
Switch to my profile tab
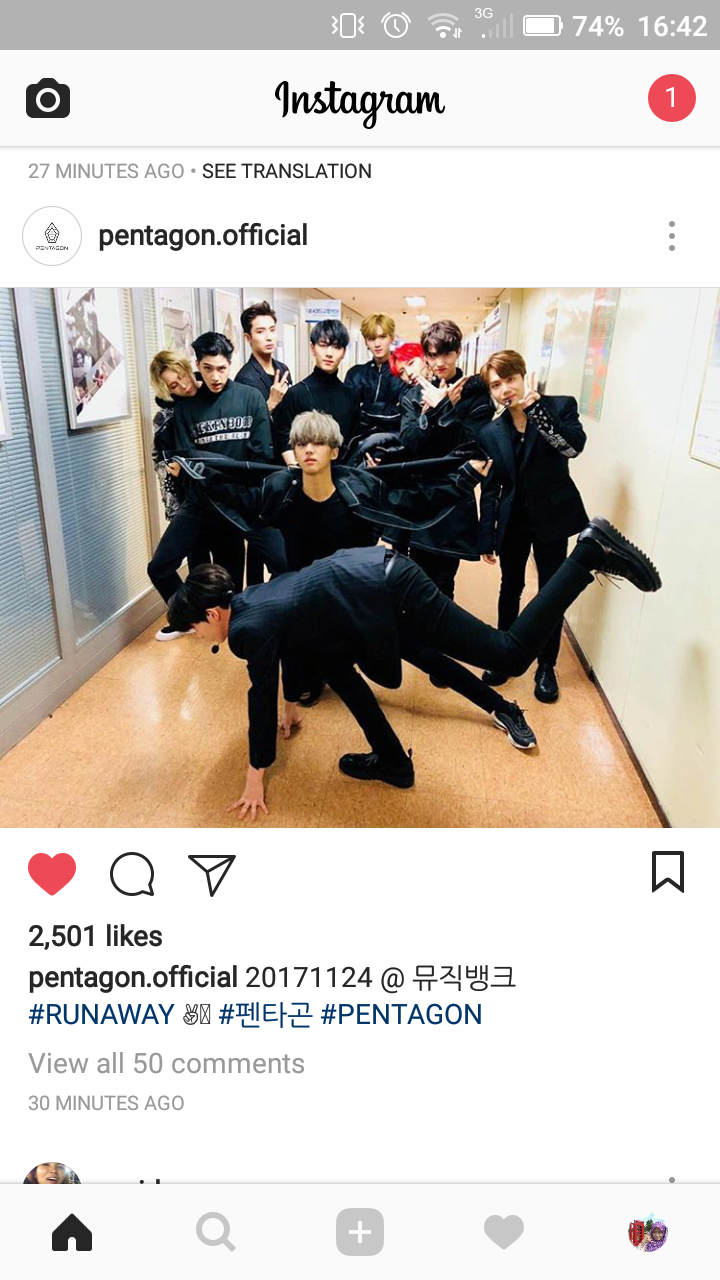647,1233
